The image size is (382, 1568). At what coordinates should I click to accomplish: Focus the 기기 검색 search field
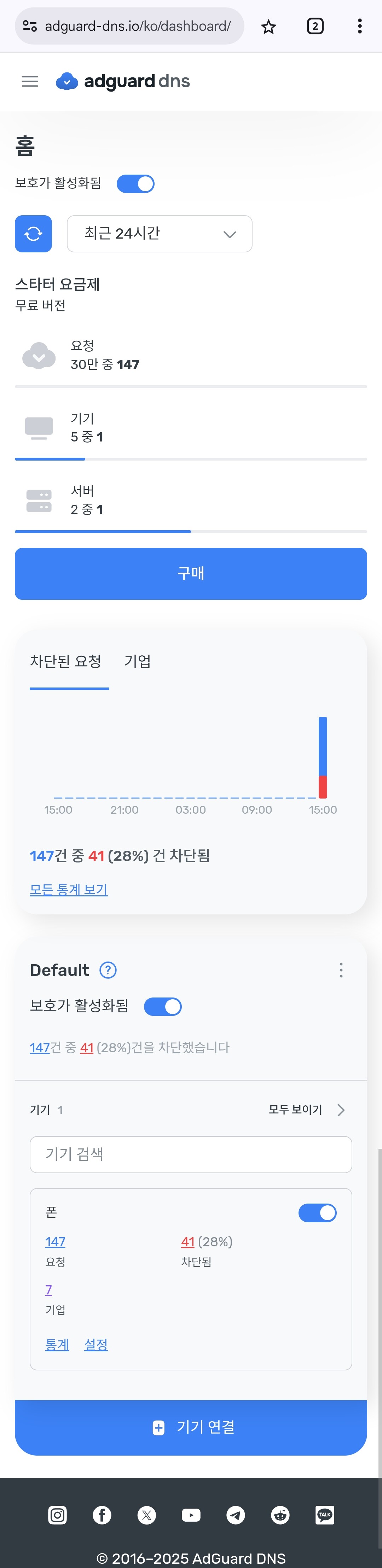191,1154
